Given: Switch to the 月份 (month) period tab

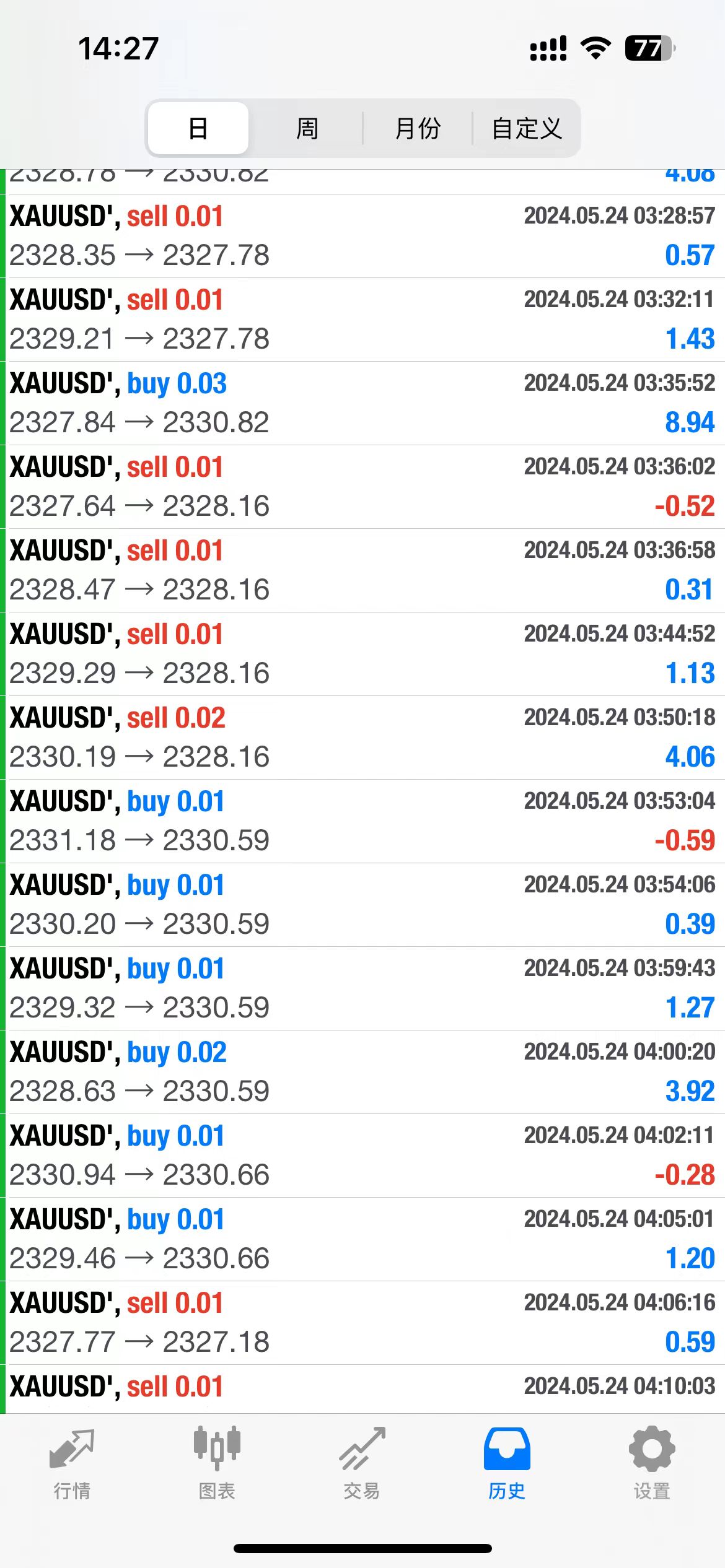Looking at the screenshot, I should (x=418, y=128).
